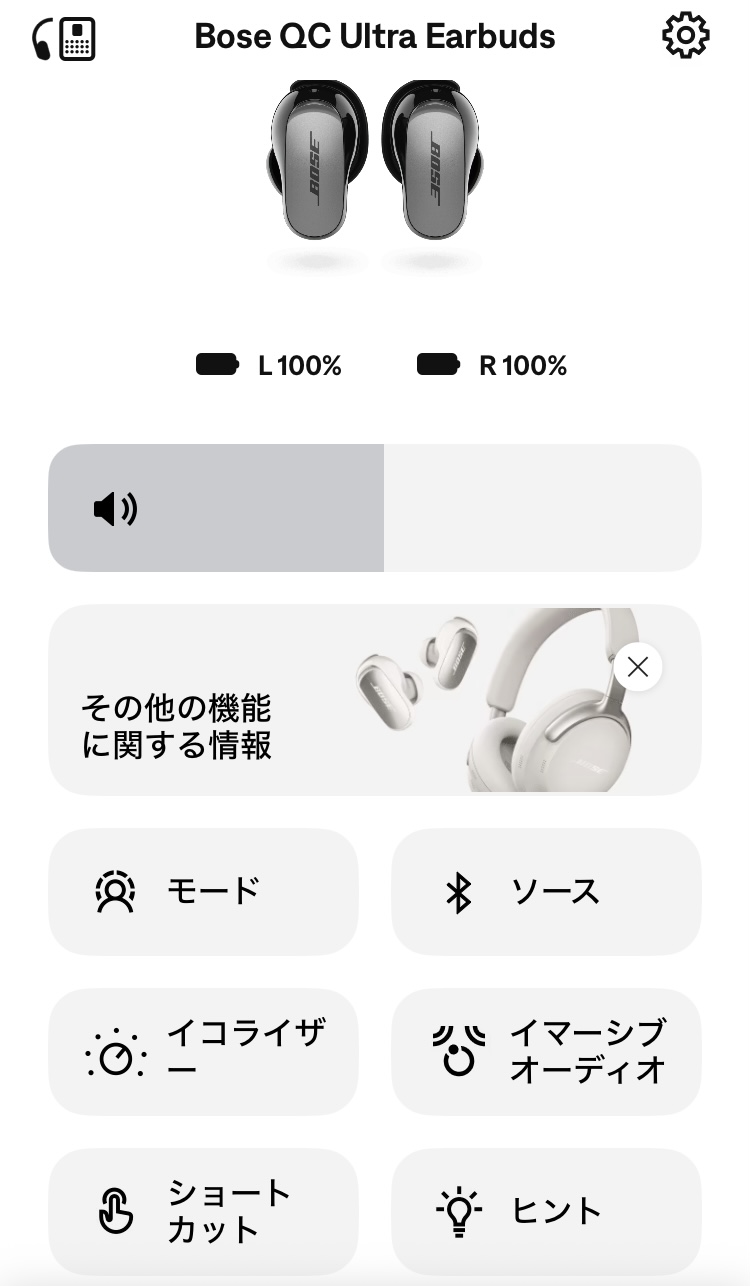Viewport: 750px width, 1286px height.
Task: Open ショートカット settings
Action: pyautogui.click(x=203, y=1211)
